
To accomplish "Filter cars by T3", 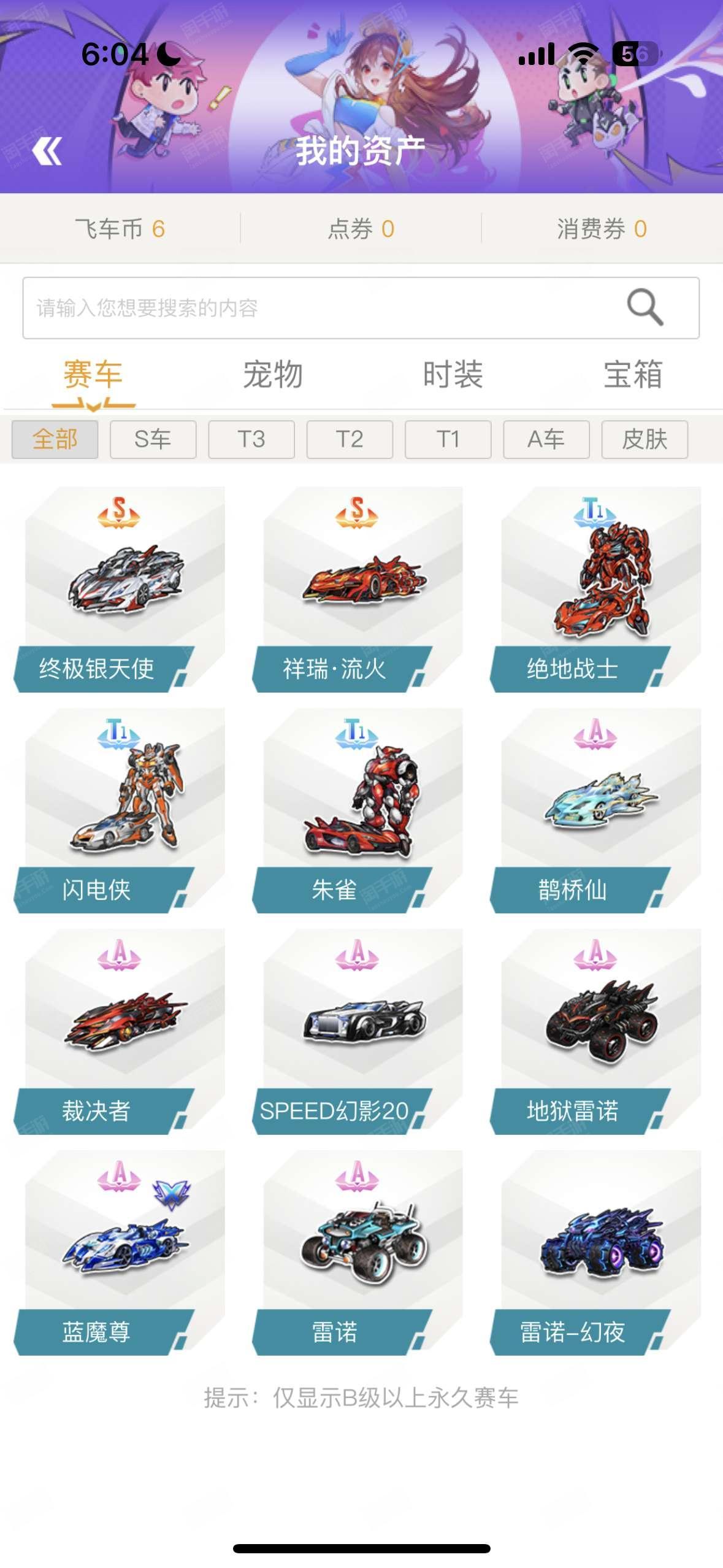I will tap(251, 439).
